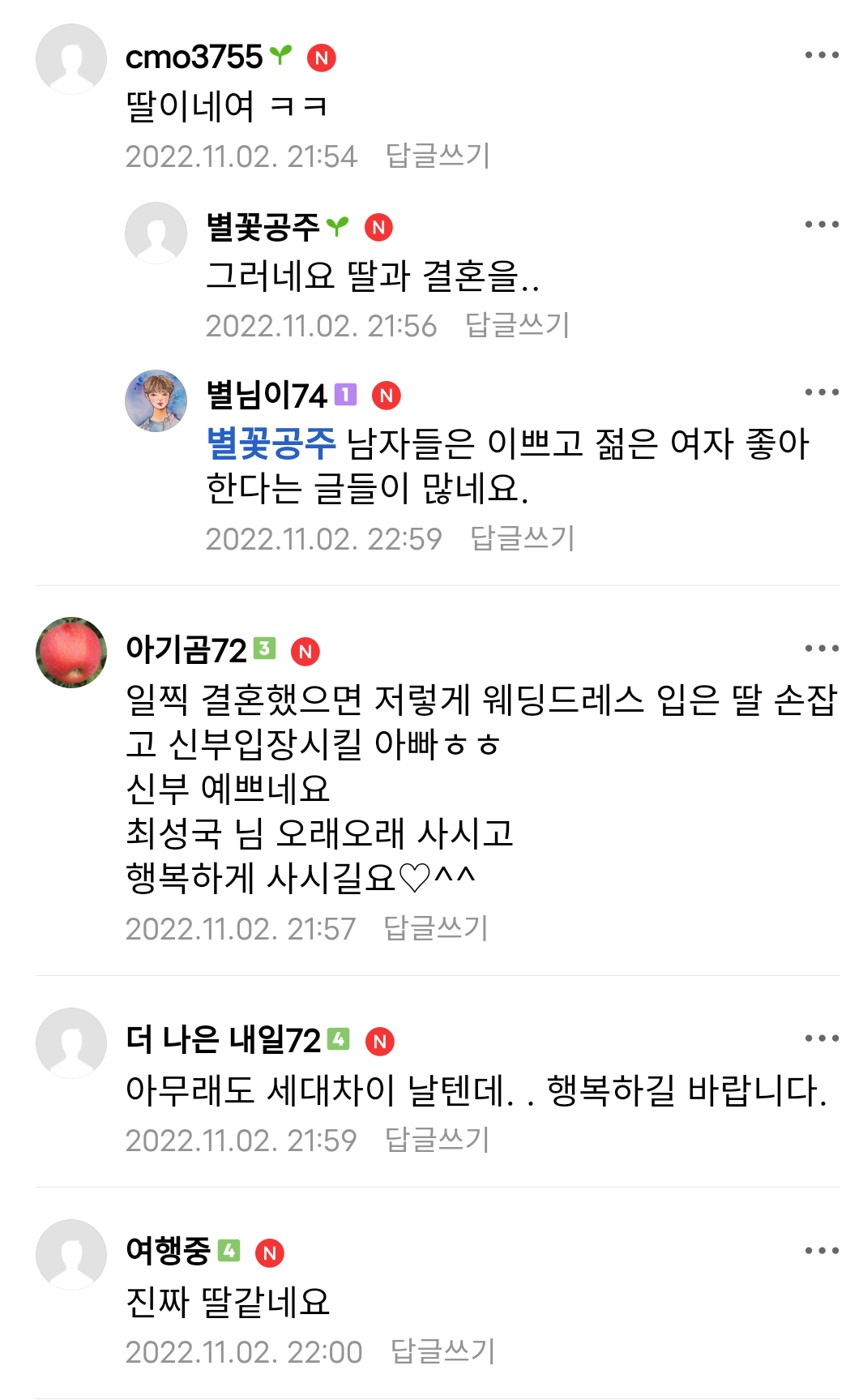The width and height of the screenshot is (863, 1400).
Task: Tap 답글쓰기 under cmo3755's comment
Action: point(438,156)
